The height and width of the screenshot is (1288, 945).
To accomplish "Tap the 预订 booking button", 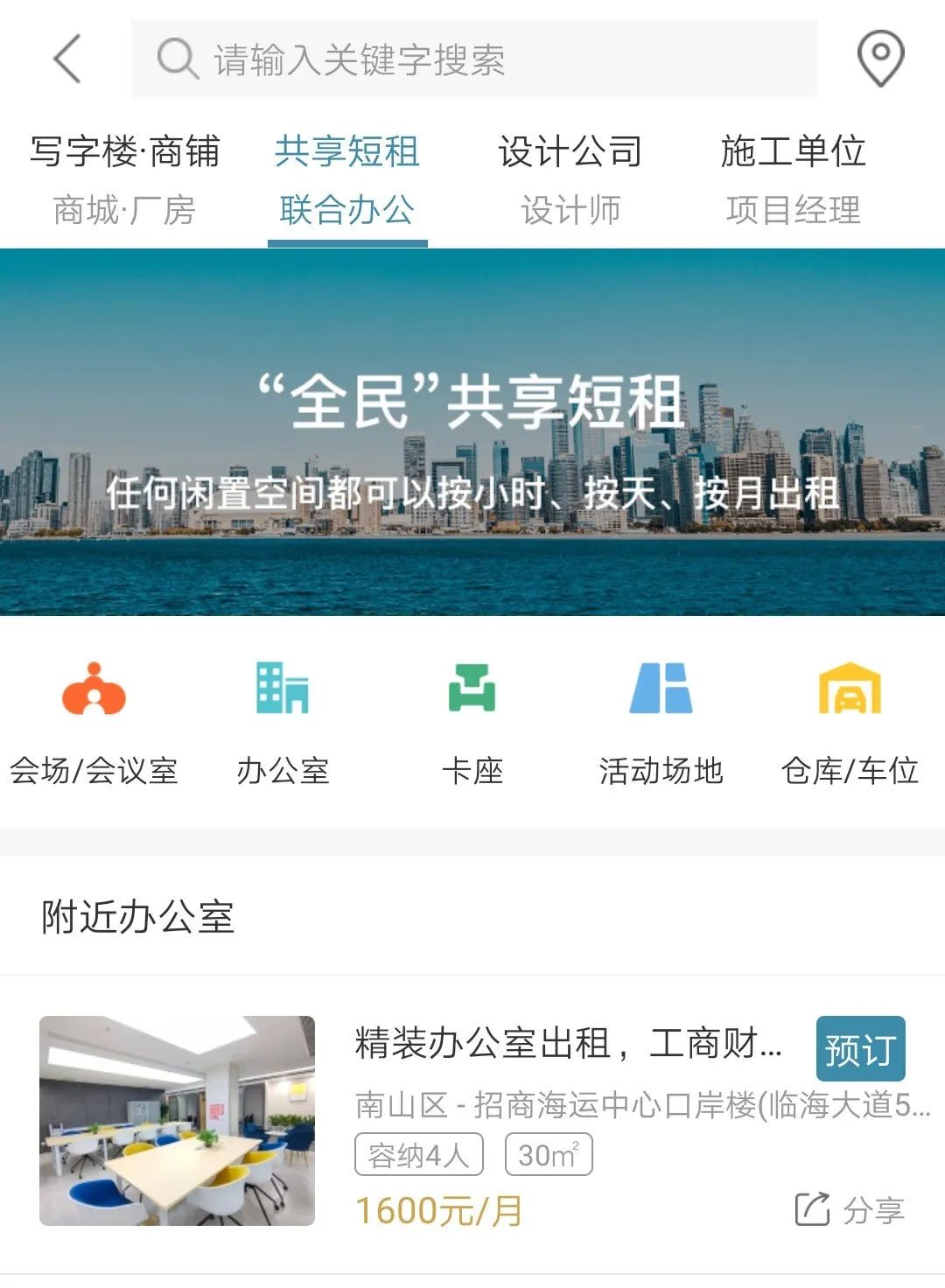I will (x=861, y=1048).
